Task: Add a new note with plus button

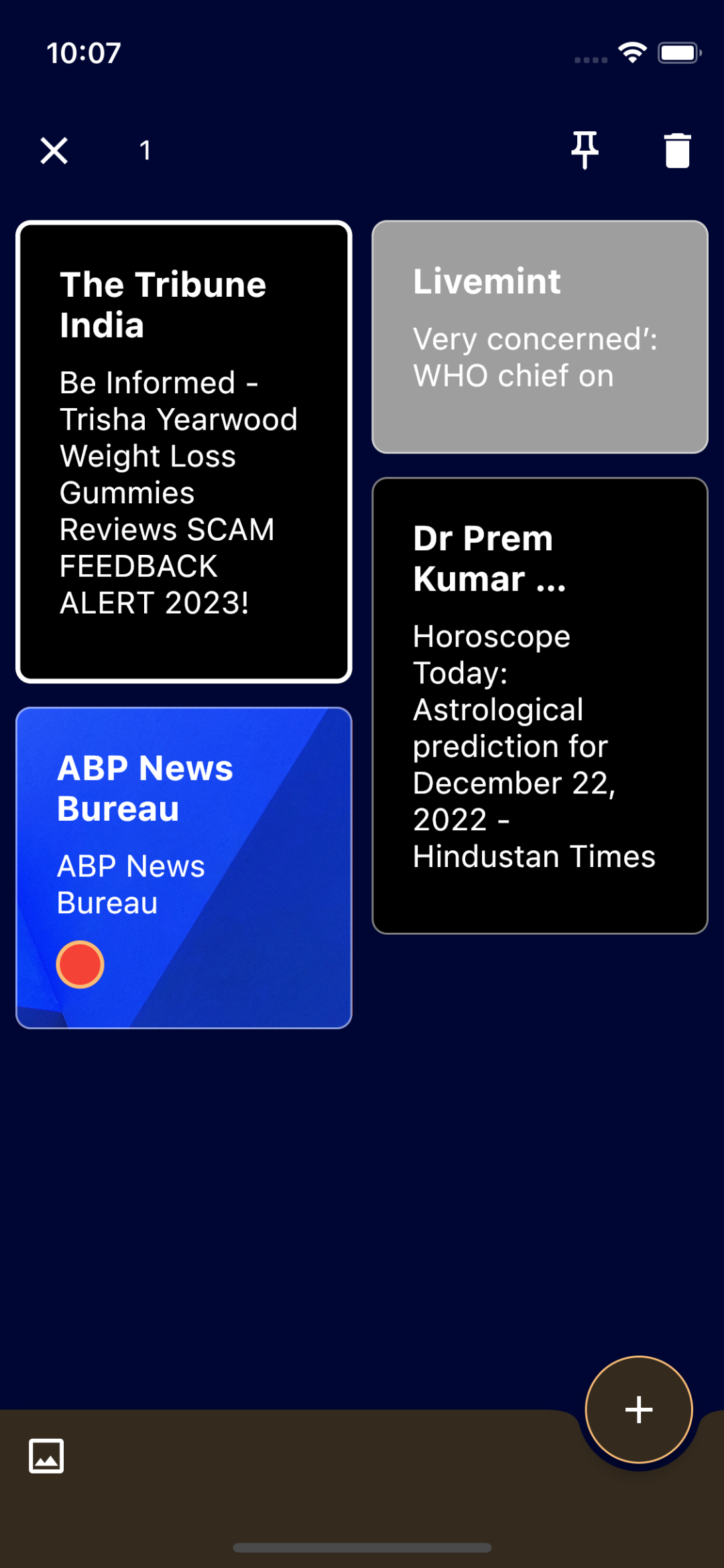Action: pyautogui.click(x=638, y=1409)
